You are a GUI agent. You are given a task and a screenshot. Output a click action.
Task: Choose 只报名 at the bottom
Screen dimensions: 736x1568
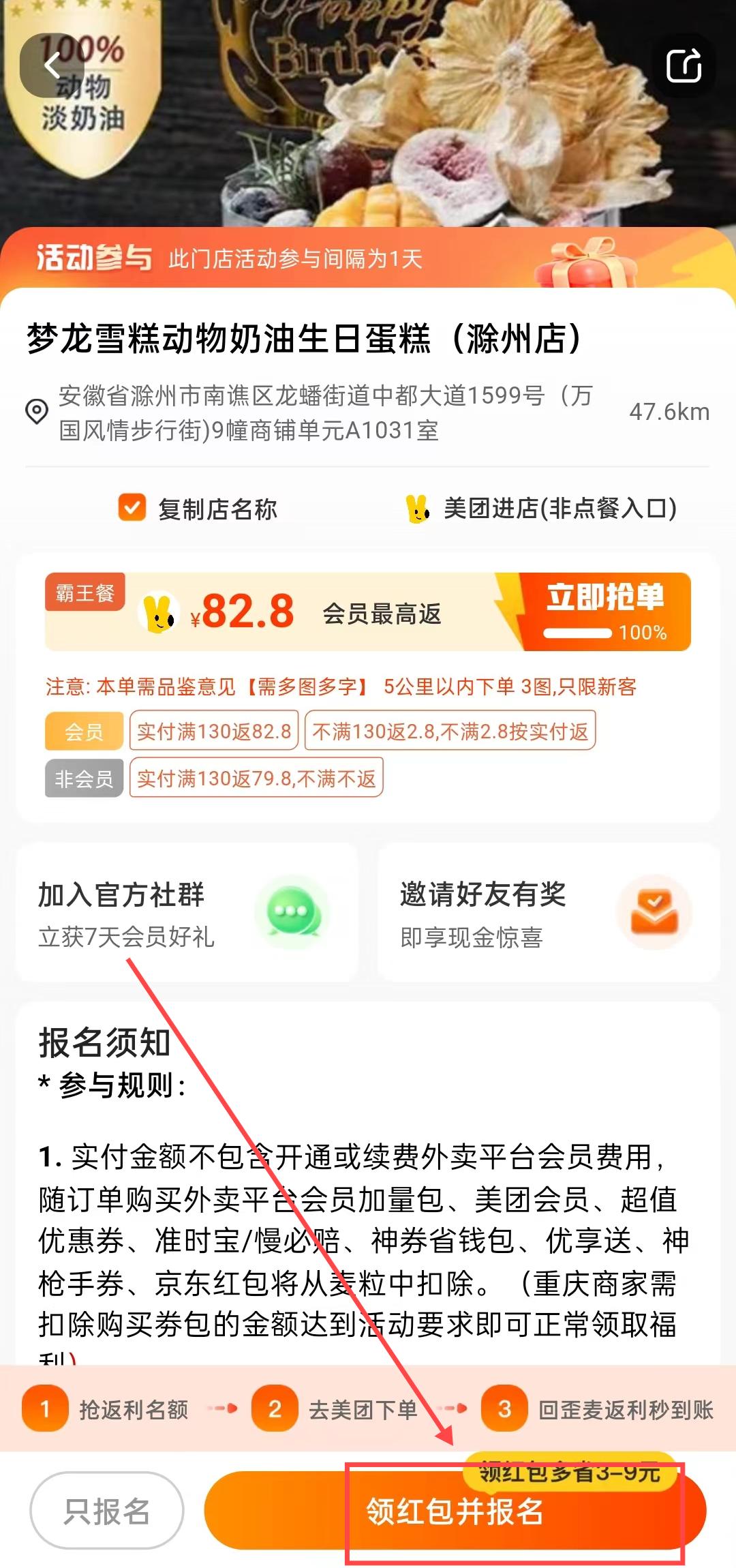tap(107, 1511)
